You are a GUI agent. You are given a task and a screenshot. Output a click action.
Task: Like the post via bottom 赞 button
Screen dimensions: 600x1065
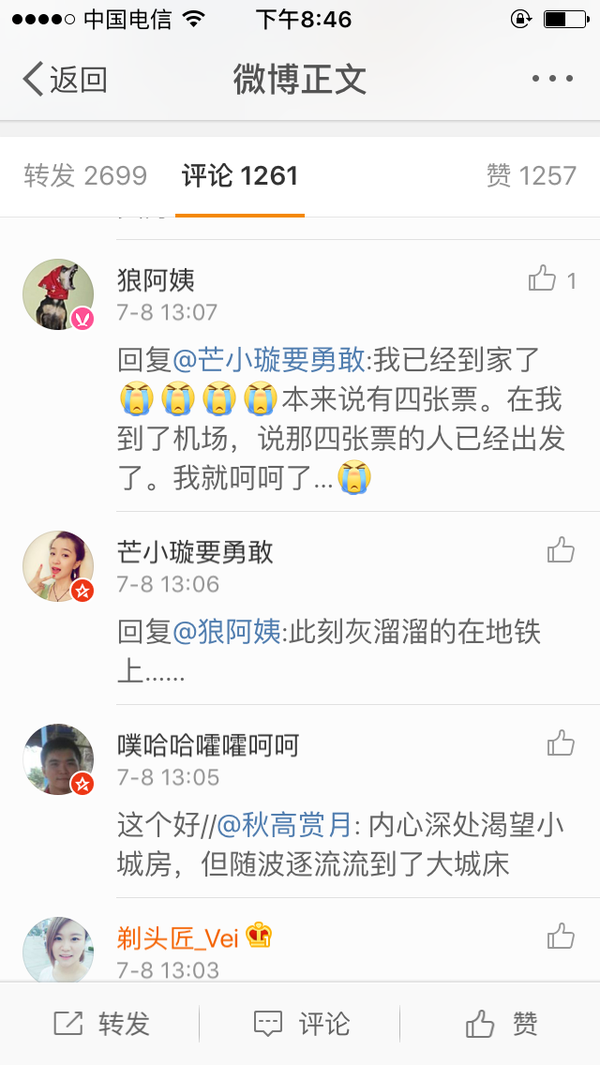[x=500, y=1023]
